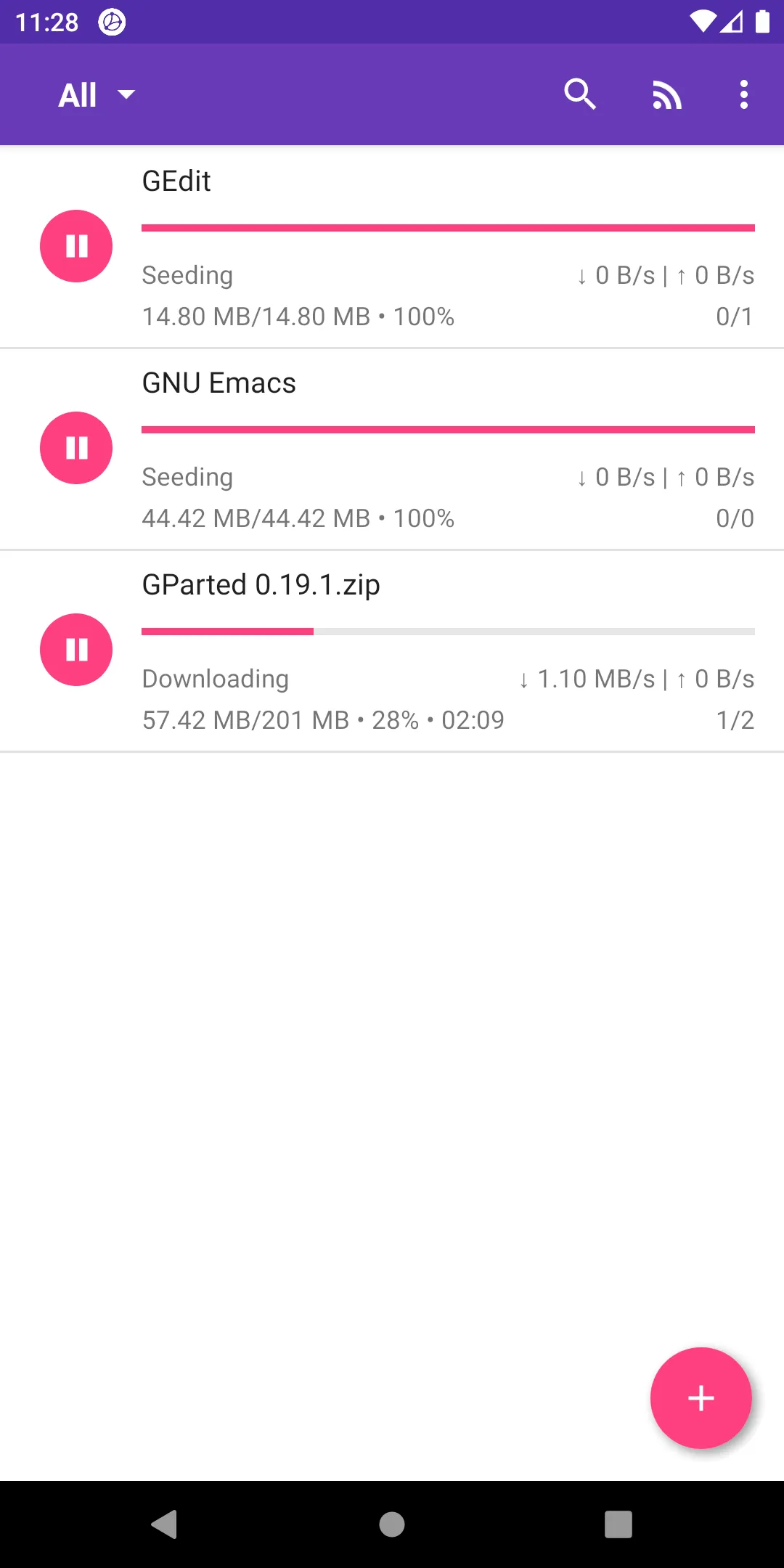Image resolution: width=784 pixels, height=1568 pixels.
Task: Select the All category label
Action: [78, 94]
